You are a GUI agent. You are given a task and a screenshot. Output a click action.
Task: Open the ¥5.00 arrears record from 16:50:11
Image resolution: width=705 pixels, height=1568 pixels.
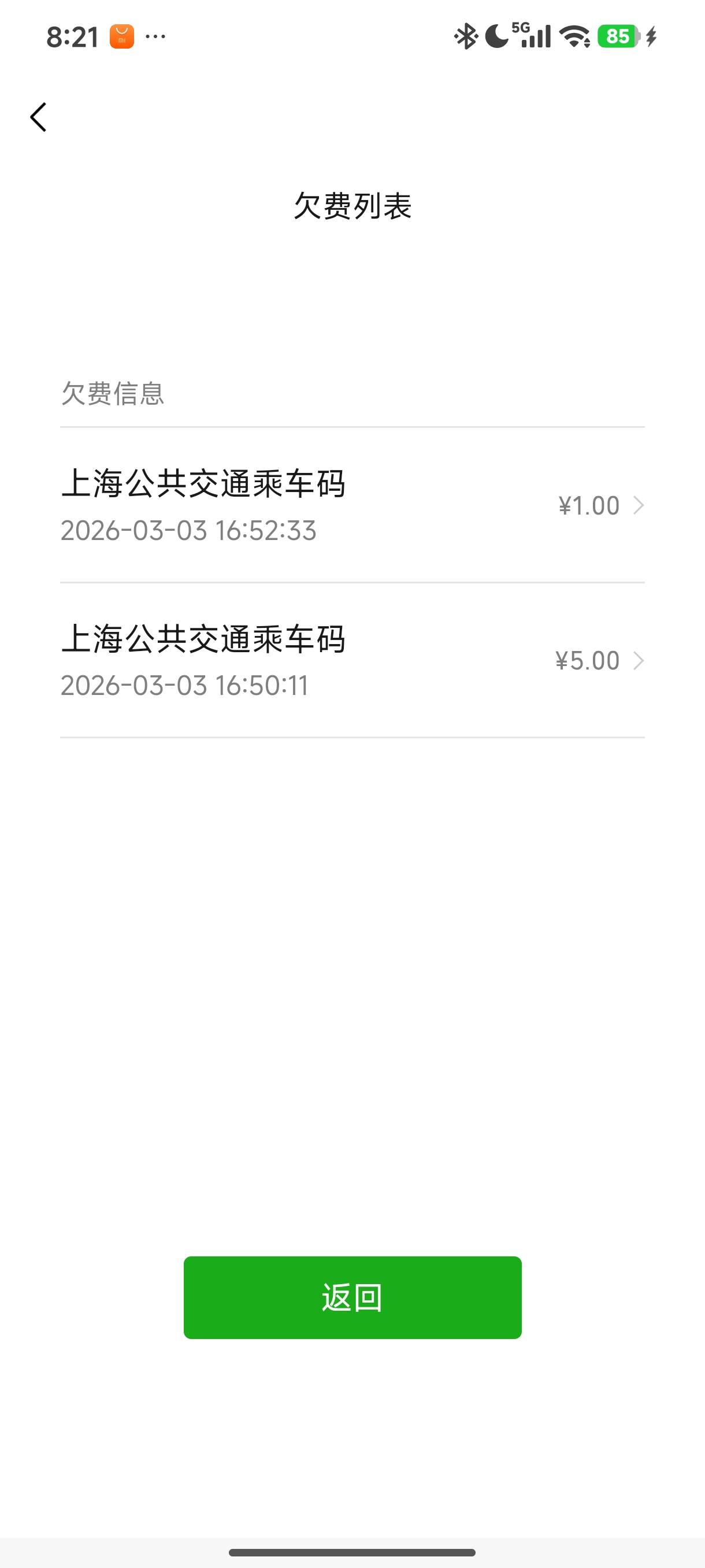(351, 660)
